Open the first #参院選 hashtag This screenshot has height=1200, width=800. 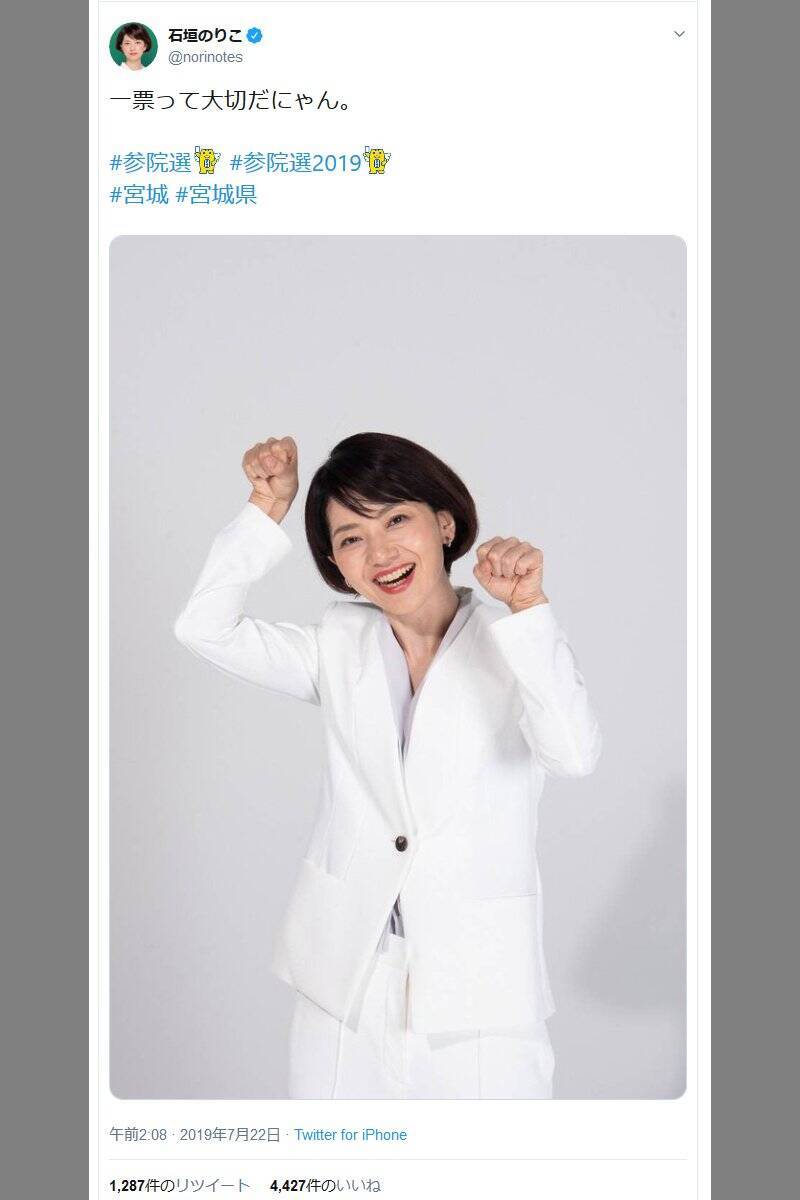click(x=150, y=162)
